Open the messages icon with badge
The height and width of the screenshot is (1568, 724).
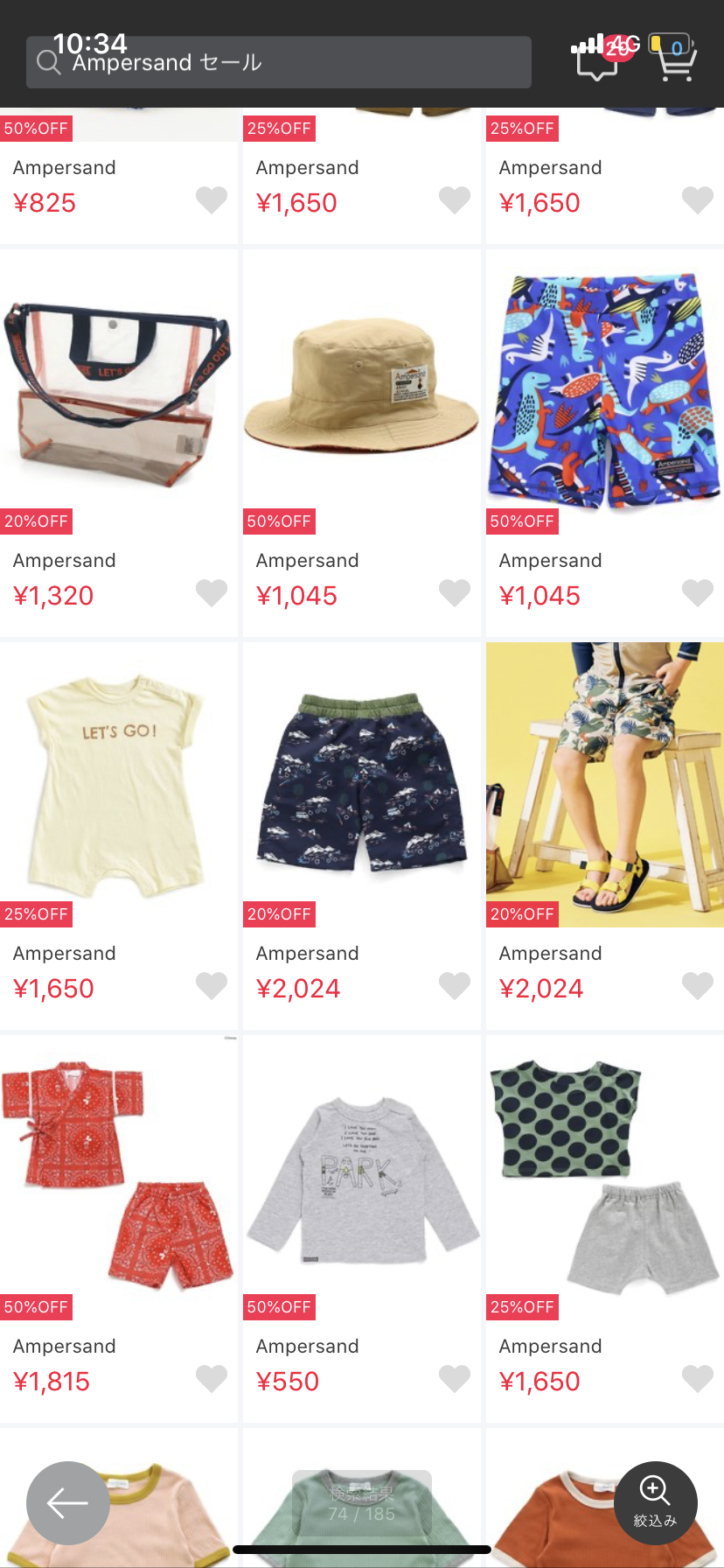[x=599, y=59]
